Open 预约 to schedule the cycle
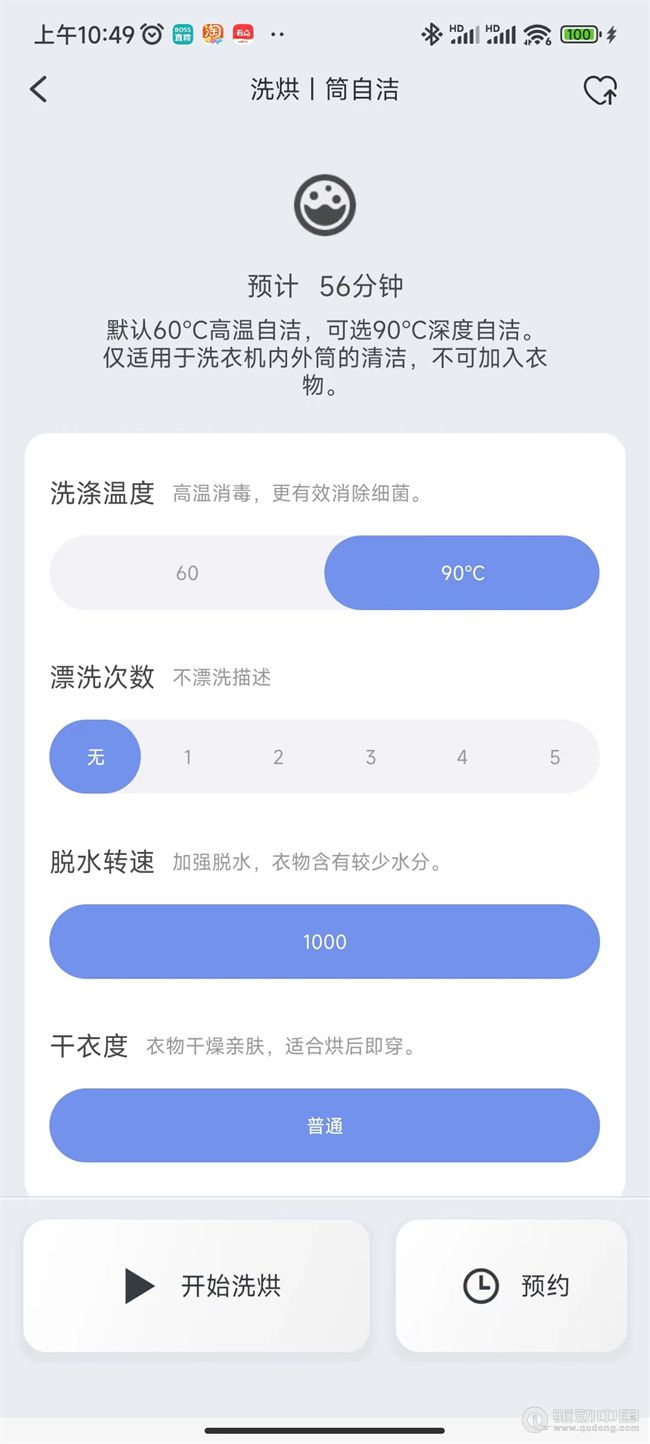This screenshot has width=650, height=1444. point(511,1286)
